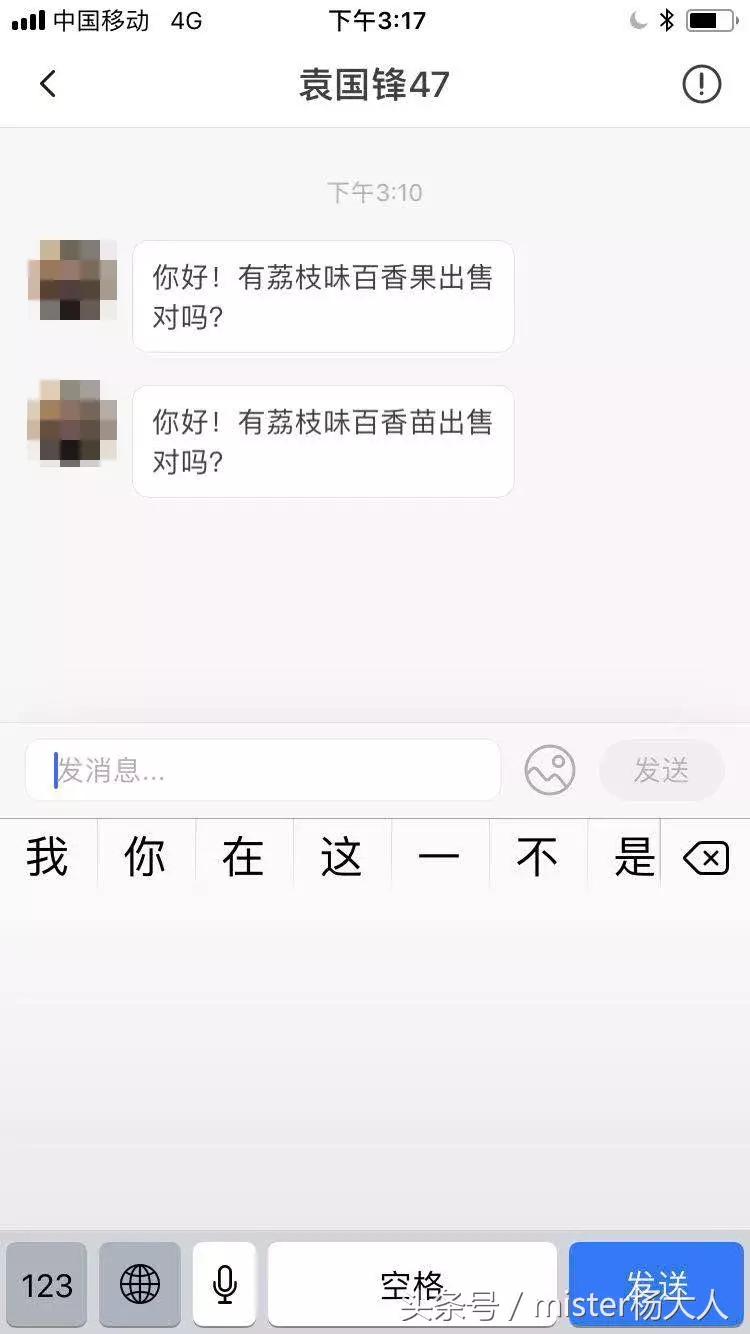This screenshot has height=1334, width=750.
Task: Tap the photo attachment icon near the message field
Action: [x=550, y=769]
